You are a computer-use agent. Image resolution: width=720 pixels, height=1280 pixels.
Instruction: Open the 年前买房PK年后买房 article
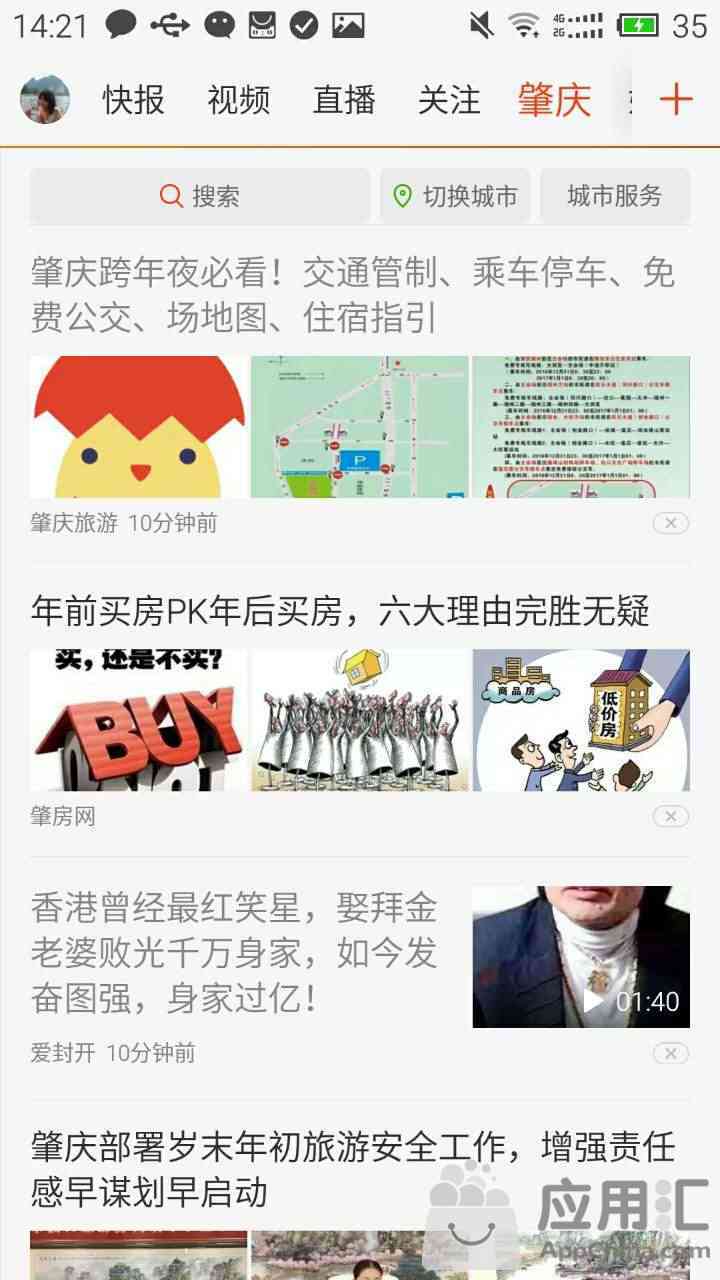point(340,610)
